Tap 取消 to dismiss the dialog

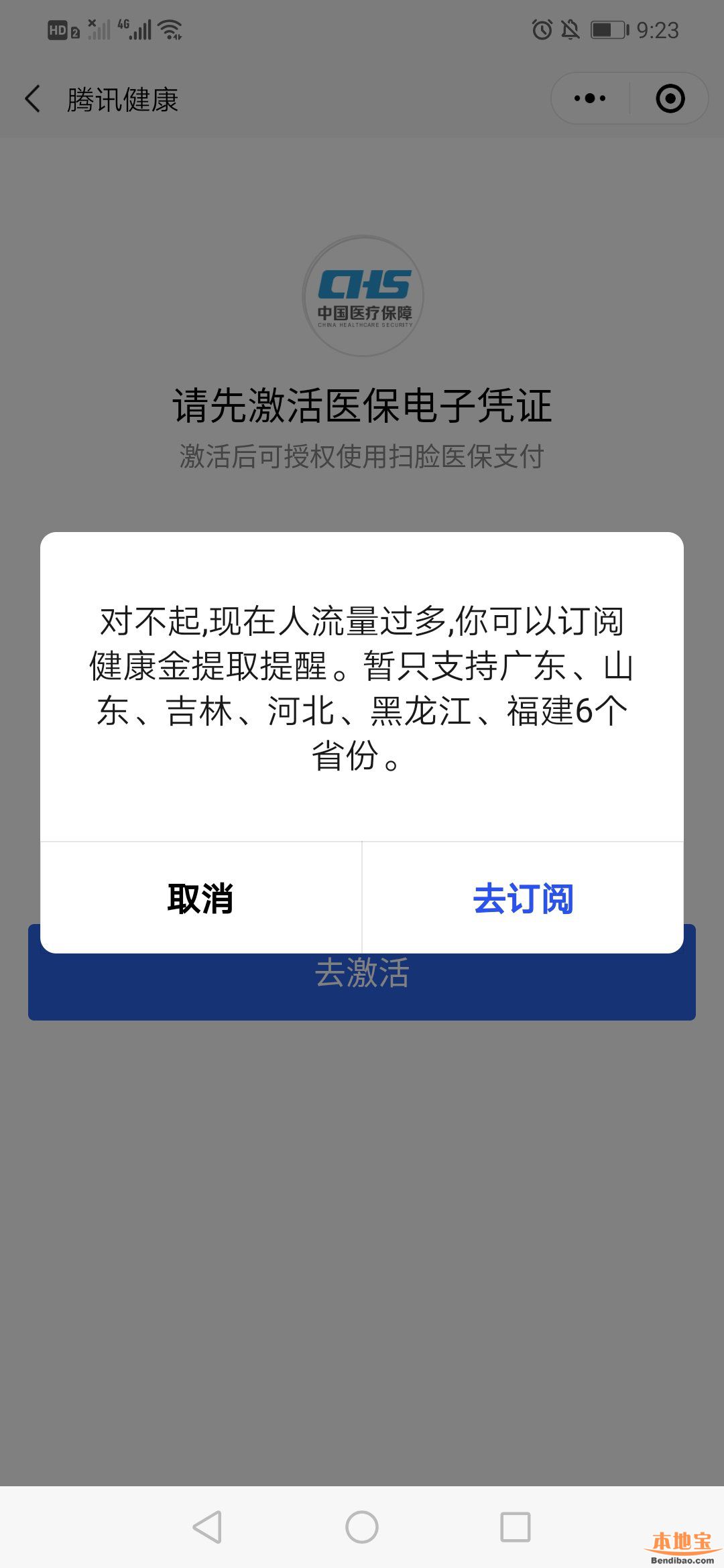coord(200,898)
